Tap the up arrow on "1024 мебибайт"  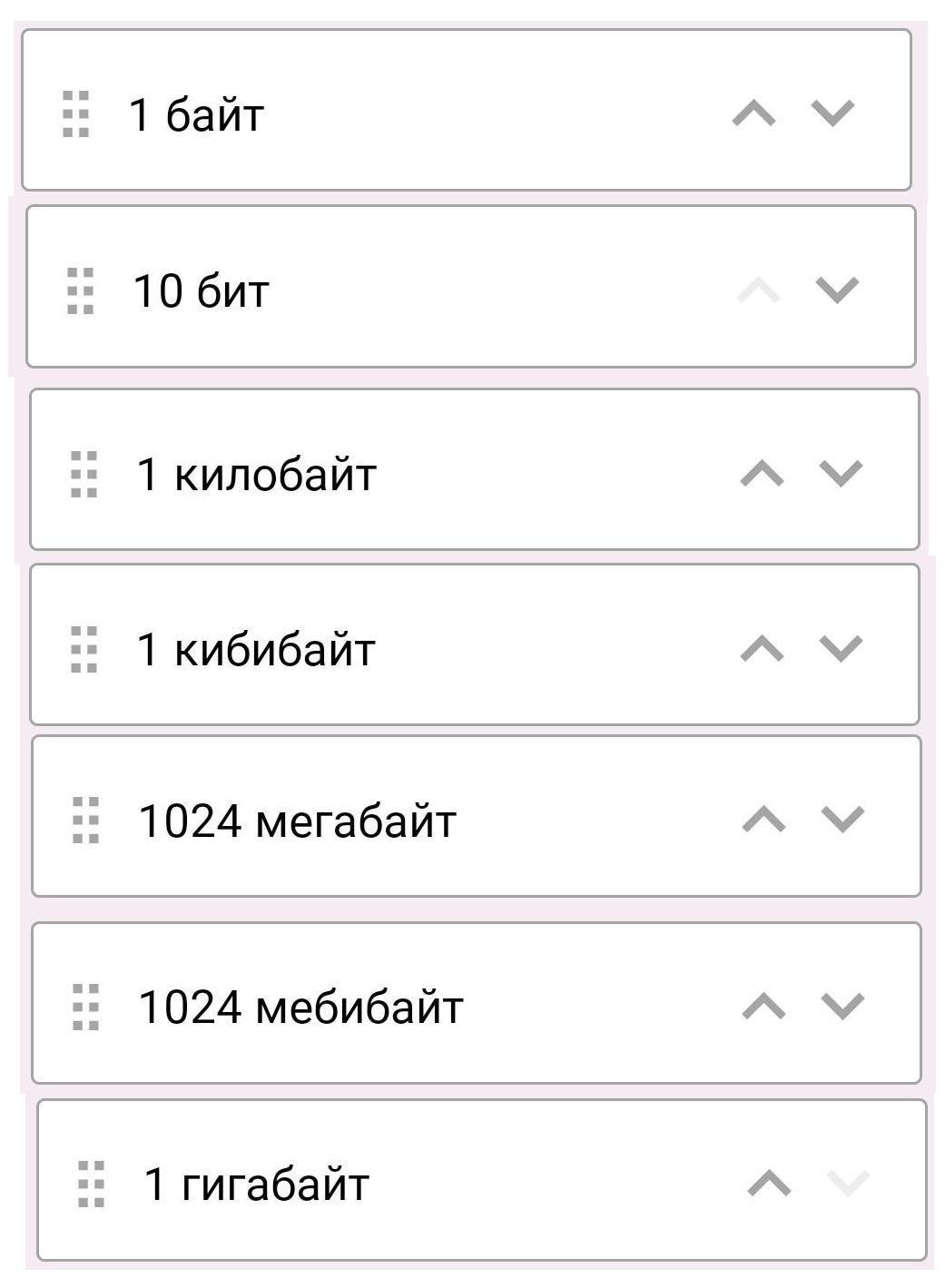click(764, 1007)
